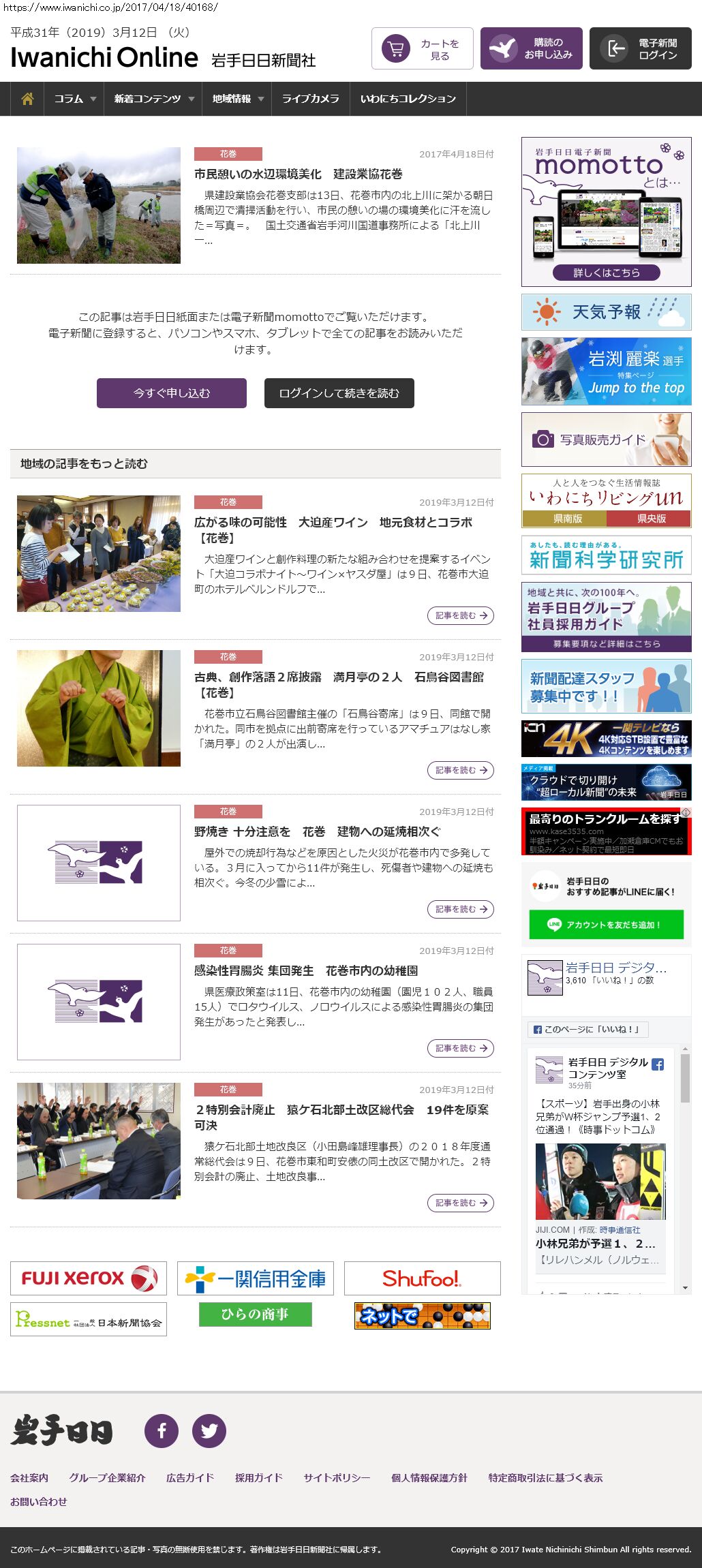
Task: Open ライブカメラ page
Action: pos(310,99)
